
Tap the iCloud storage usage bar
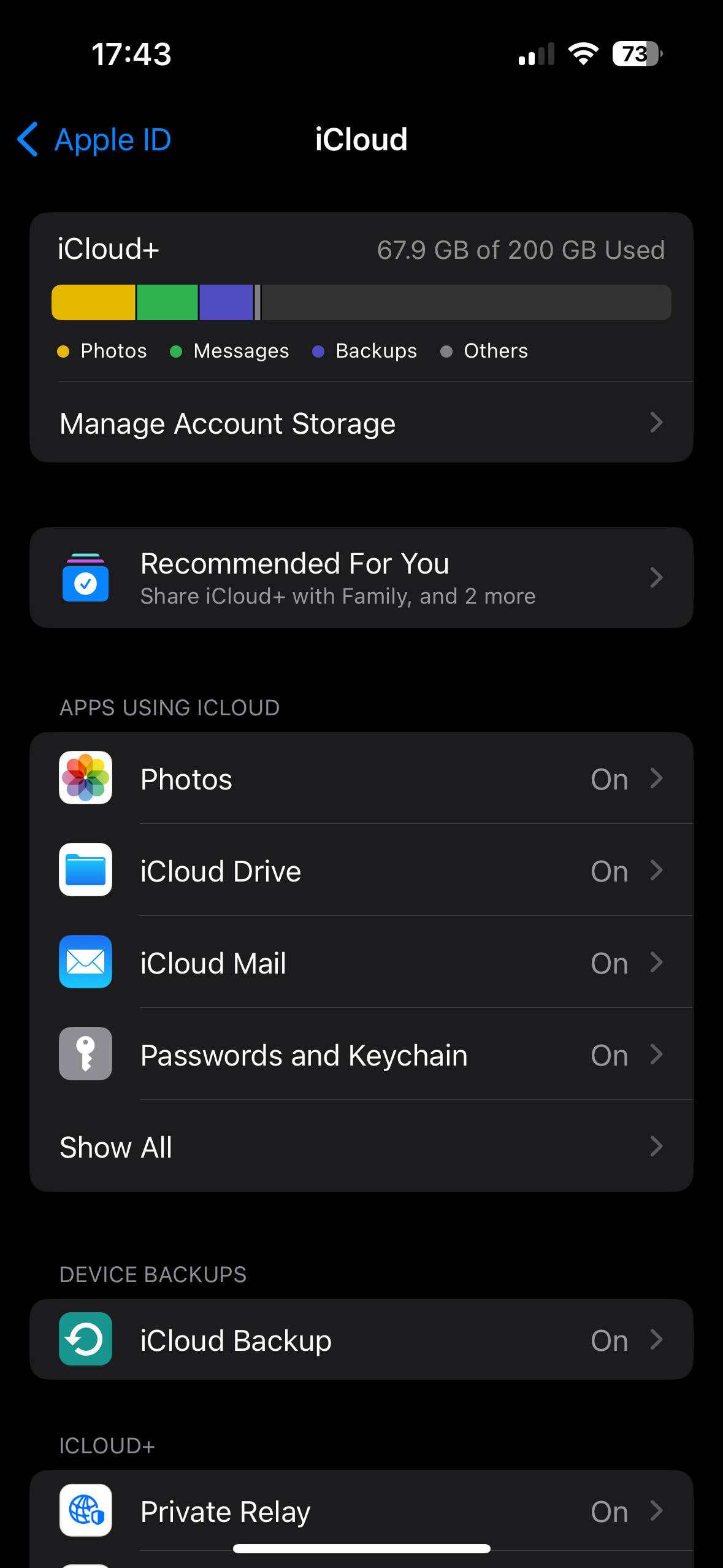[x=361, y=302]
